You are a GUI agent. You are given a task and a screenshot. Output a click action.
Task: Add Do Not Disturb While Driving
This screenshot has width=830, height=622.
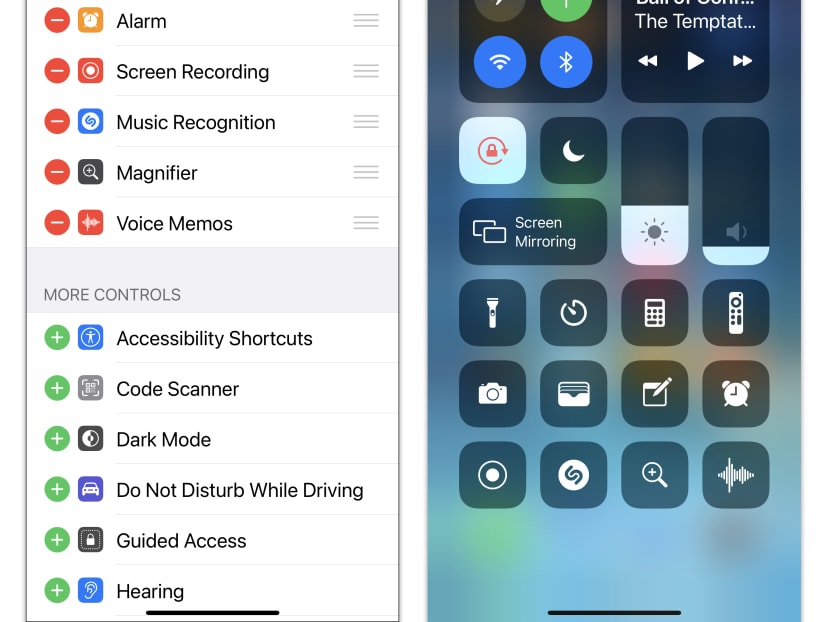click(57, 490)
